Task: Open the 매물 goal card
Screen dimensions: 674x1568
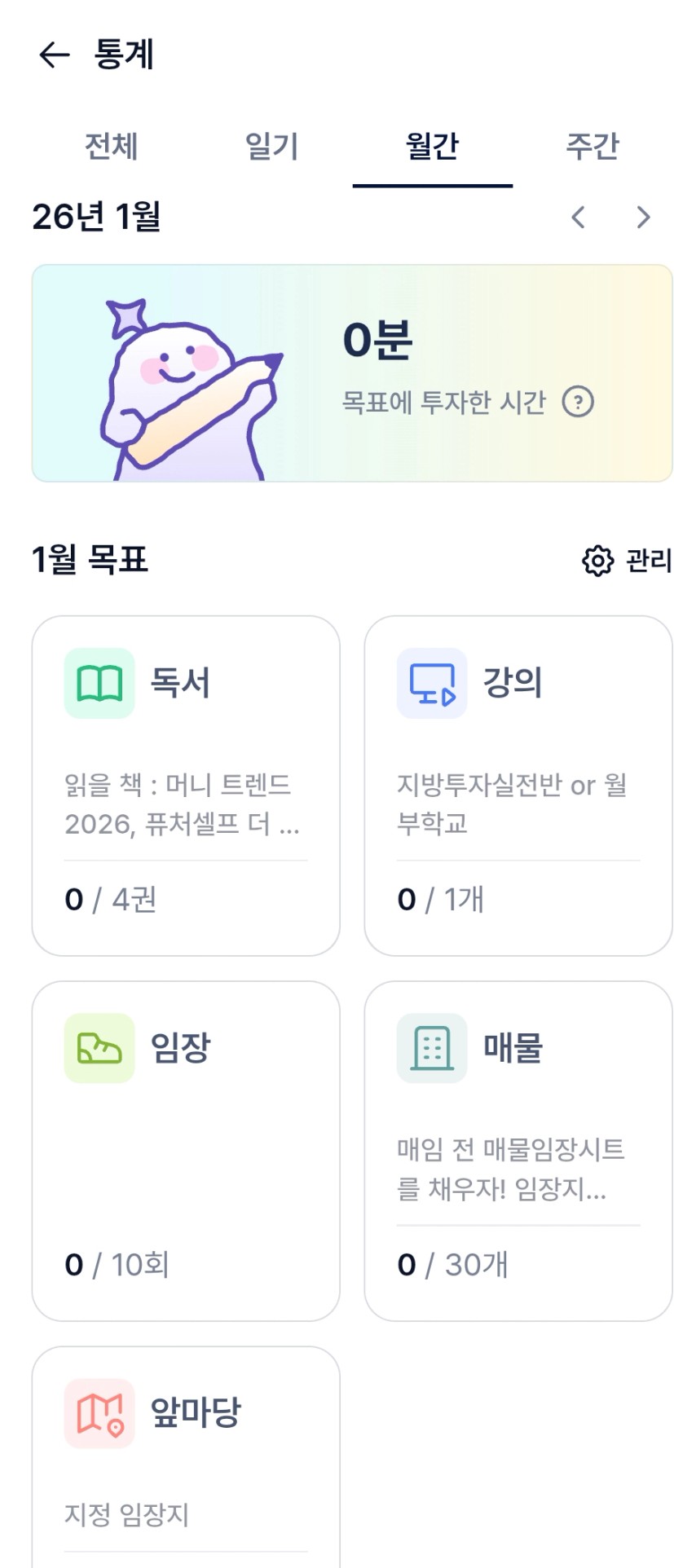Action: pos(518,1151)
